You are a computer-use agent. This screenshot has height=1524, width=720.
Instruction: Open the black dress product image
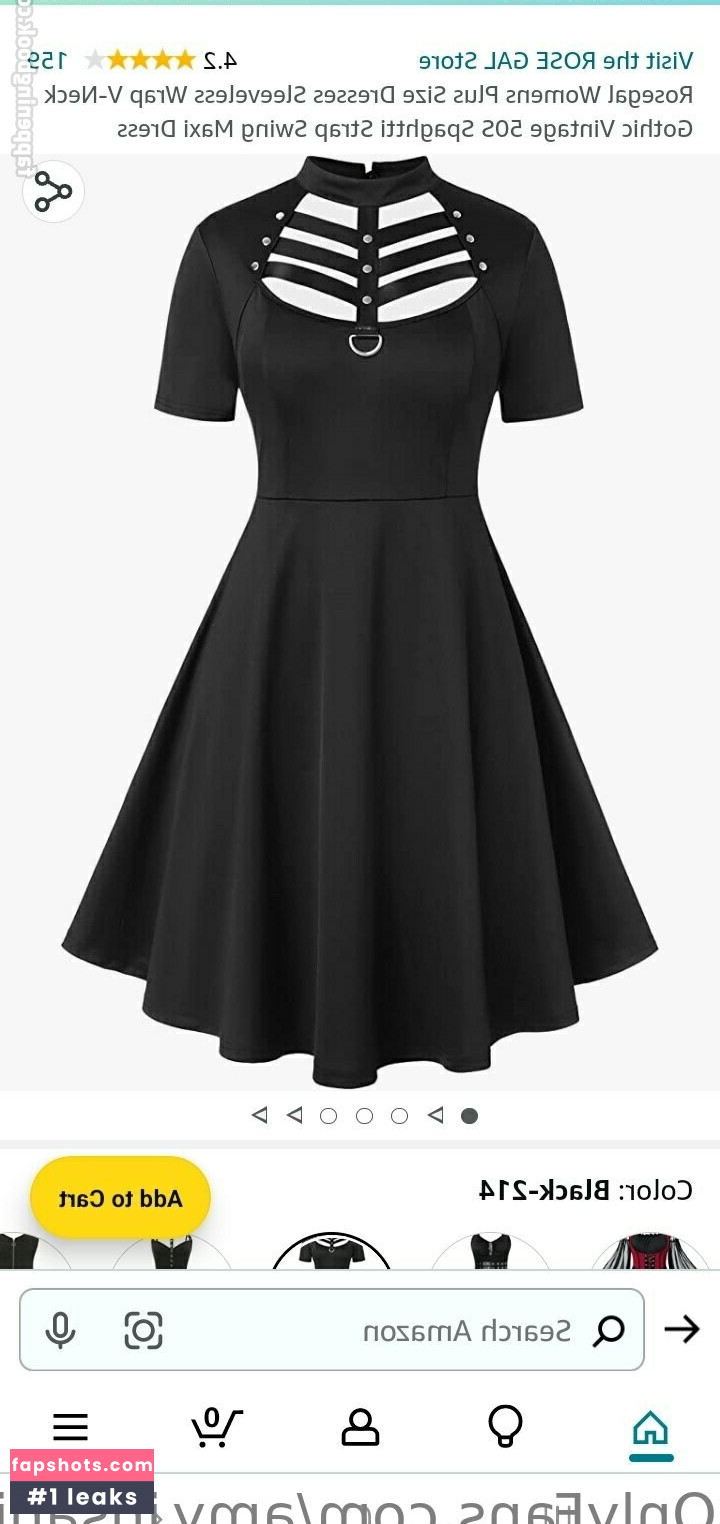pyautogui.click(x=360, y=620)
